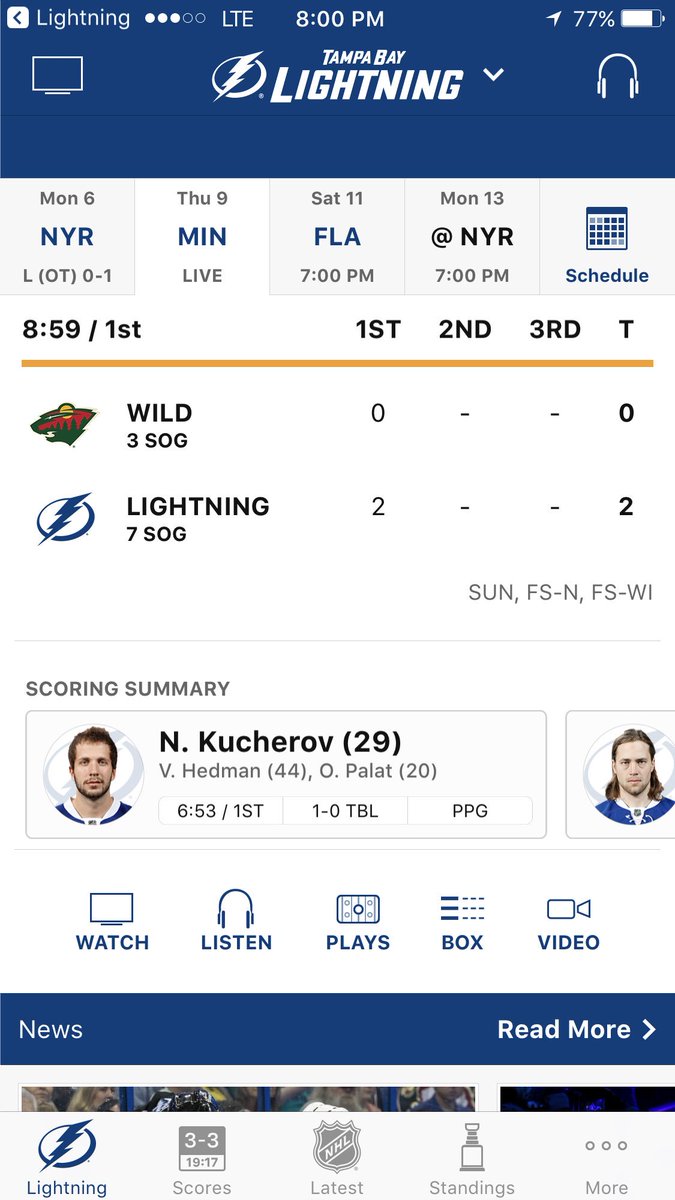Screen dimensions: 675x1200
Task: Open the BOX score
Action: 462,921
